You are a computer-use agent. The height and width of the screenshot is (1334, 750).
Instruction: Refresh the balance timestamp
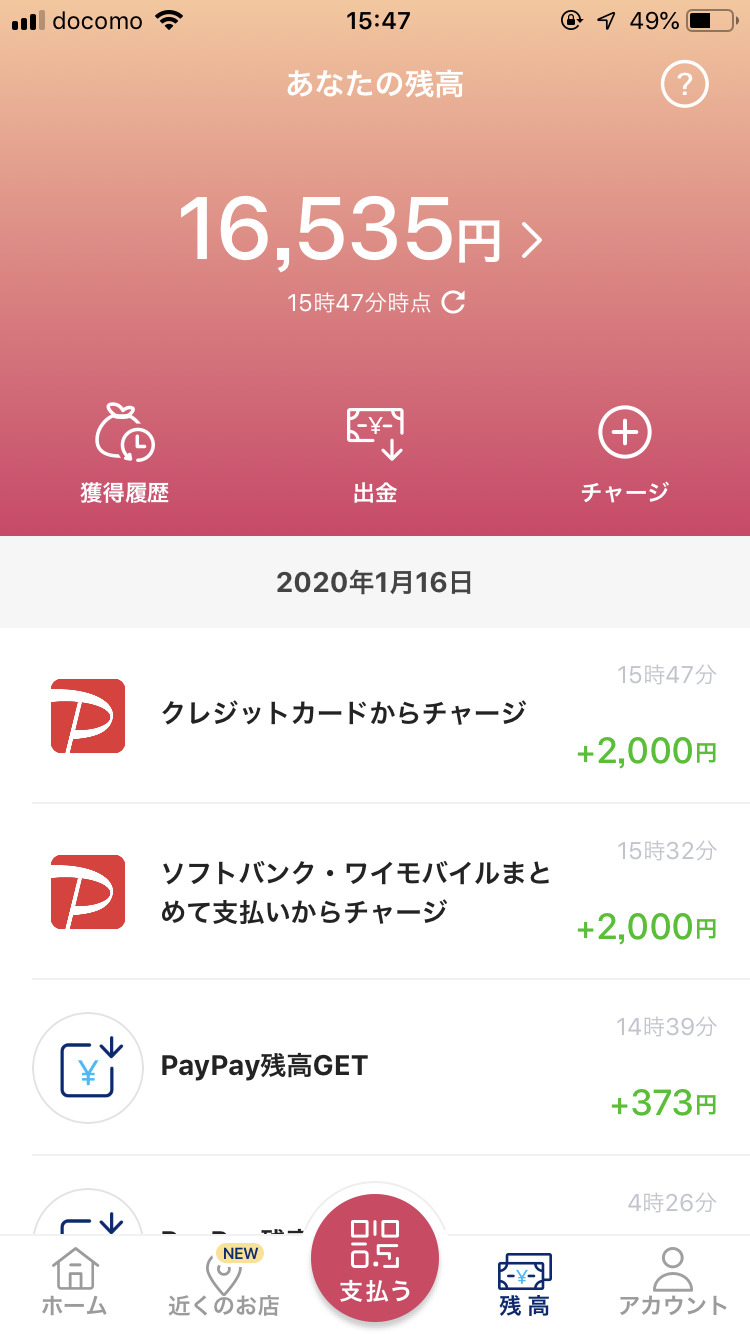pos(454,302)
